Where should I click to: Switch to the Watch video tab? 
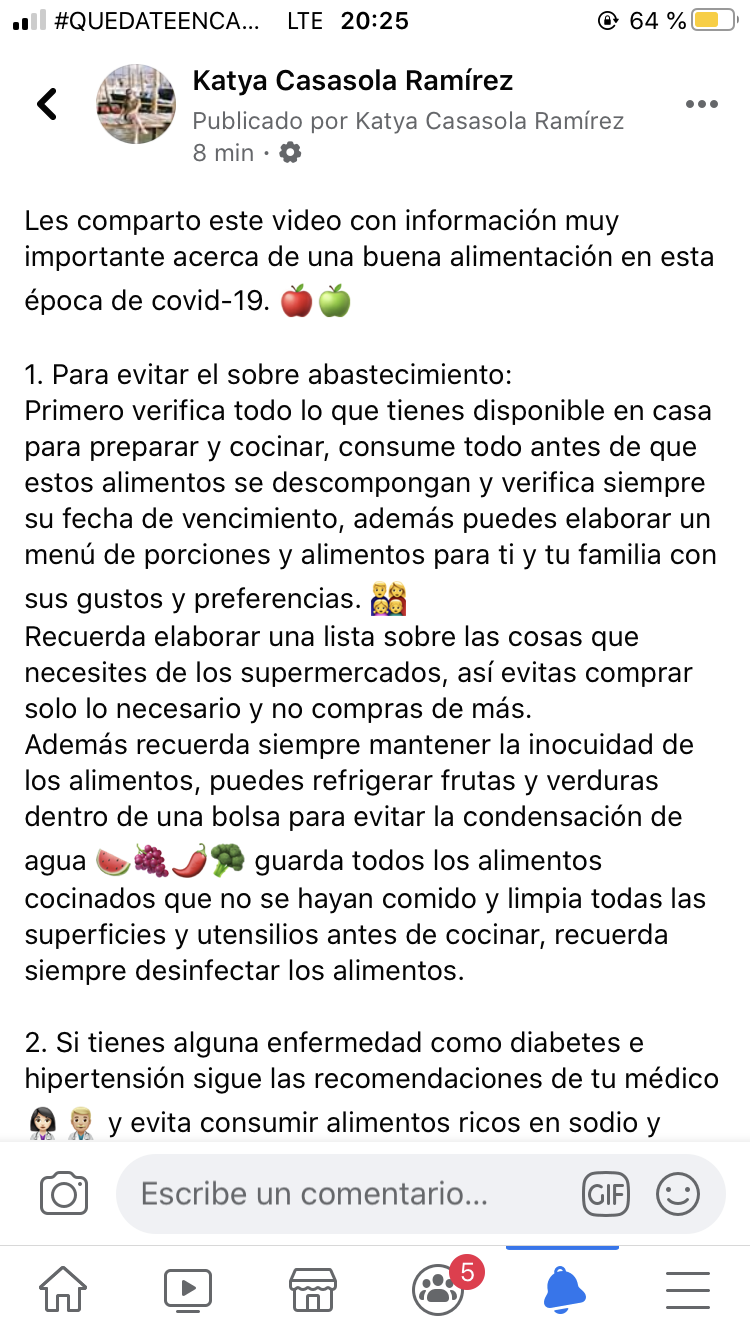tap(188, 1289)
